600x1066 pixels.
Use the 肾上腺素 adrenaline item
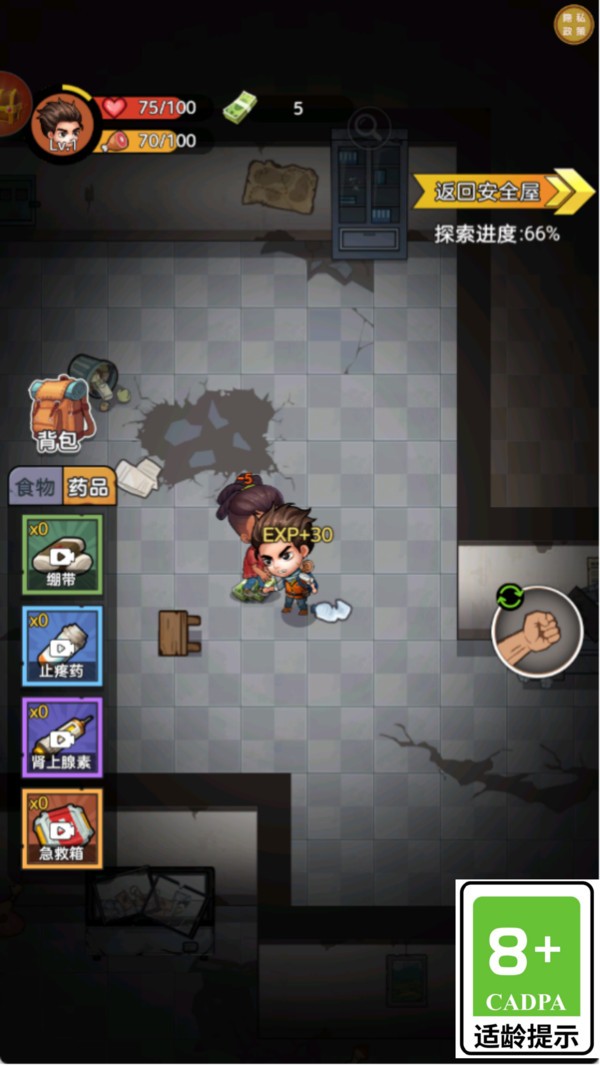click(x=61, y=737)
